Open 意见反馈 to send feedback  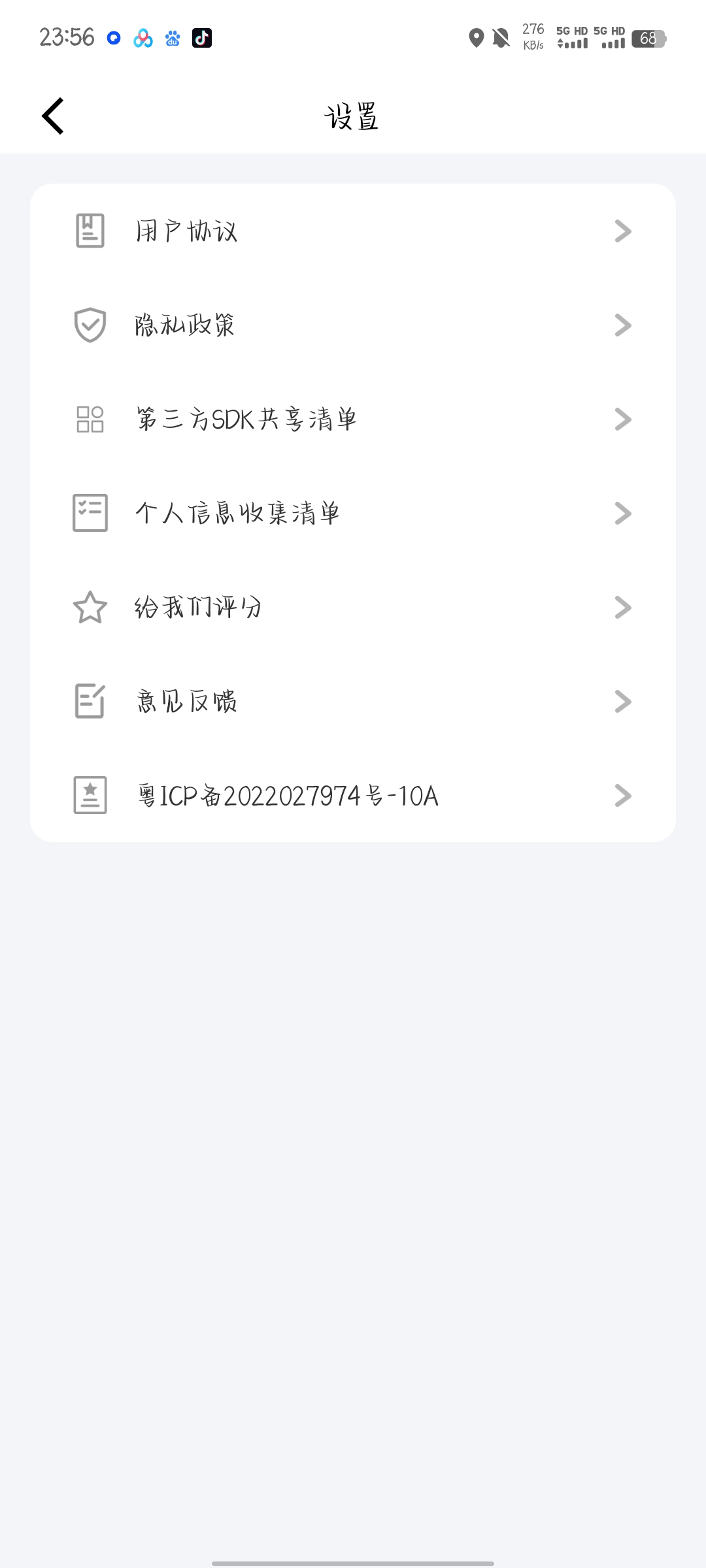click(352, 702)
